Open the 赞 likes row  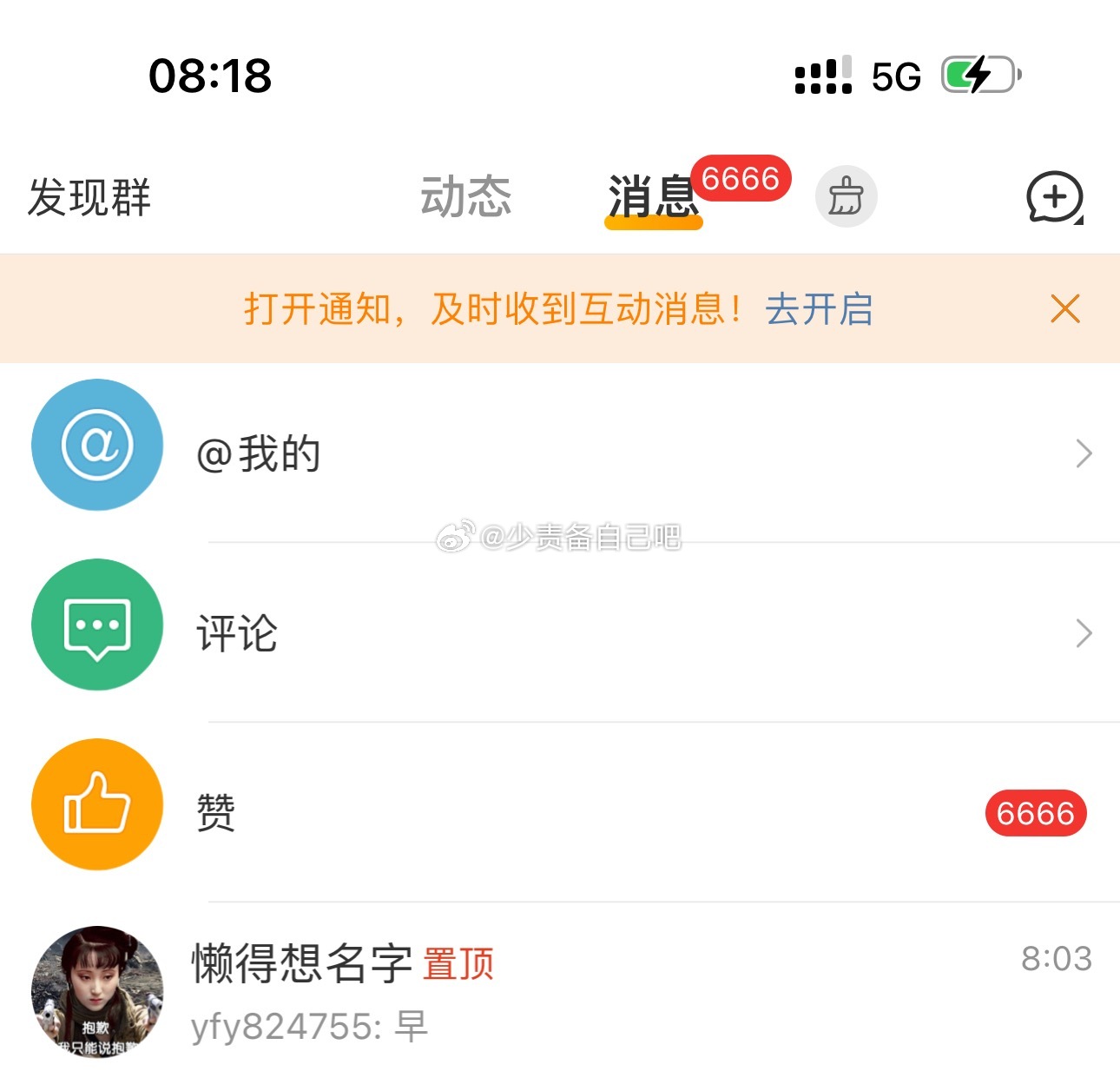point(560,813)
